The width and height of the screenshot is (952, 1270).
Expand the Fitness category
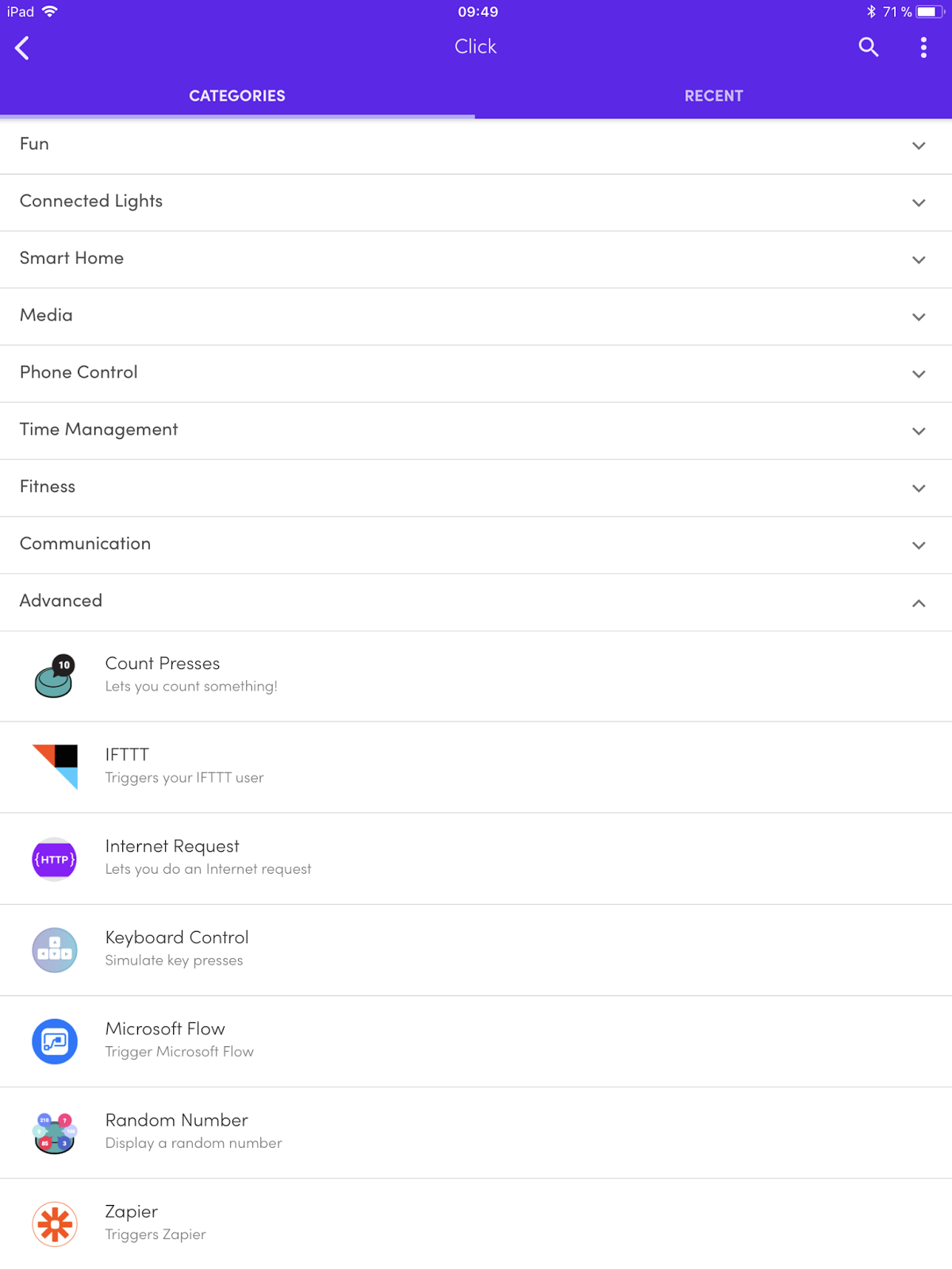click(476, 488)
